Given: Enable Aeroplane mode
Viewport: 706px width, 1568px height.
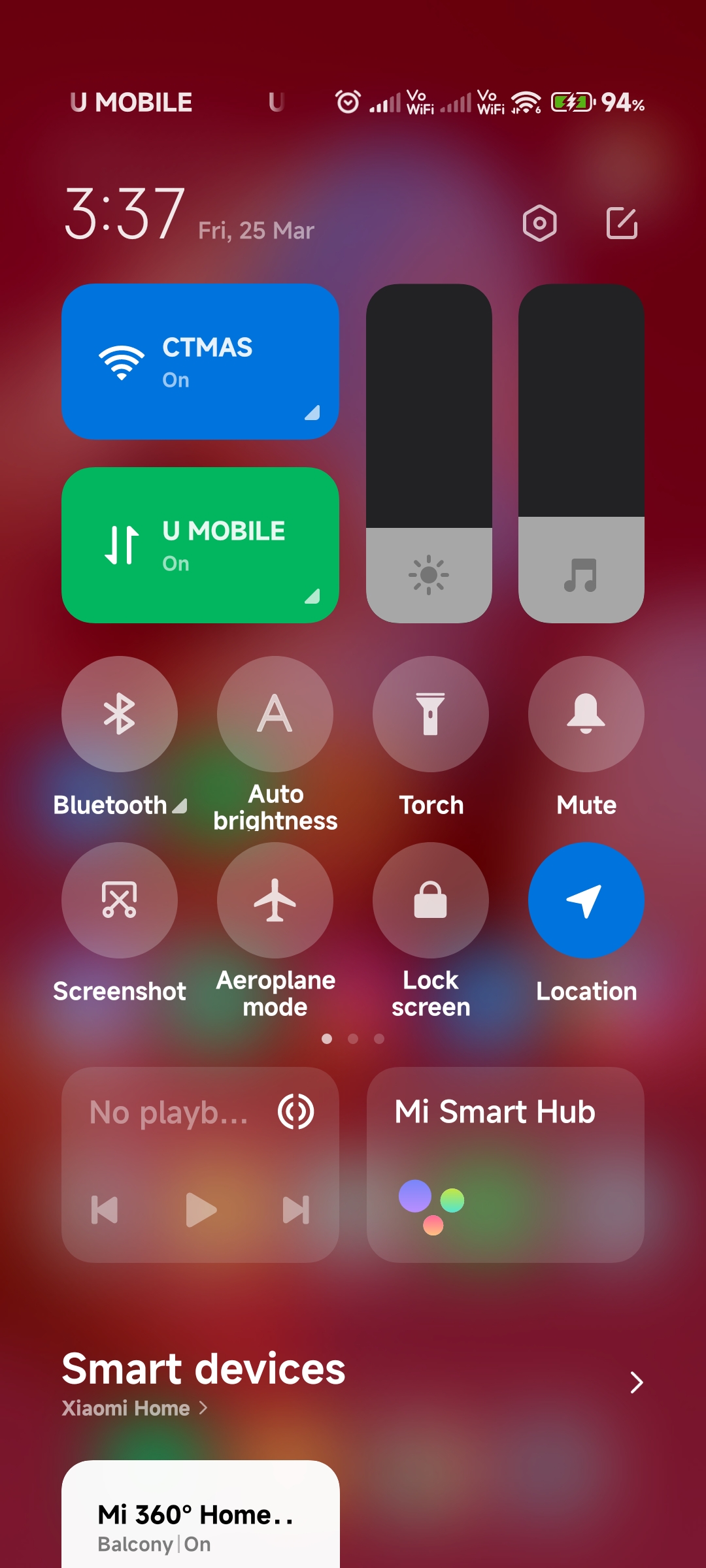Looking at the screenshot, I should [x=275, y=900].
